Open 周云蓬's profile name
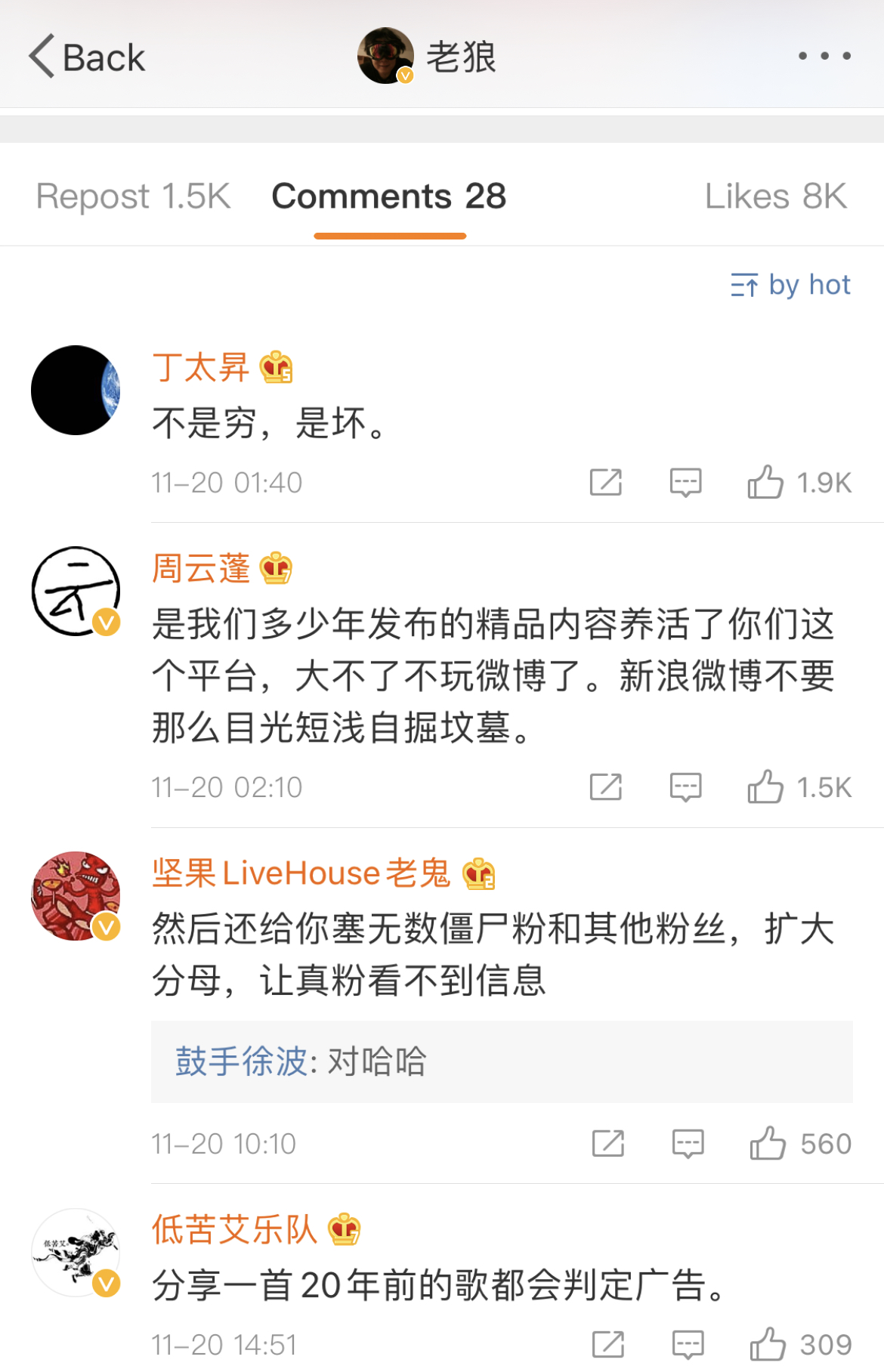Image resolution: width=884 pixels, height=1372 pixels. point(201,568)
